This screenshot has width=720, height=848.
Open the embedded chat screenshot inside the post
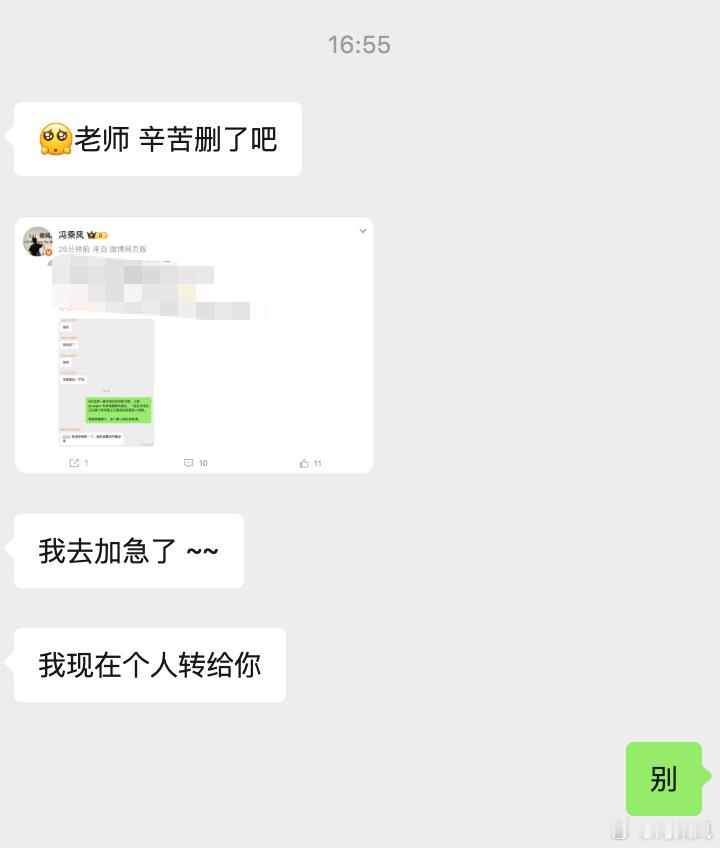(x=105, y=380)
